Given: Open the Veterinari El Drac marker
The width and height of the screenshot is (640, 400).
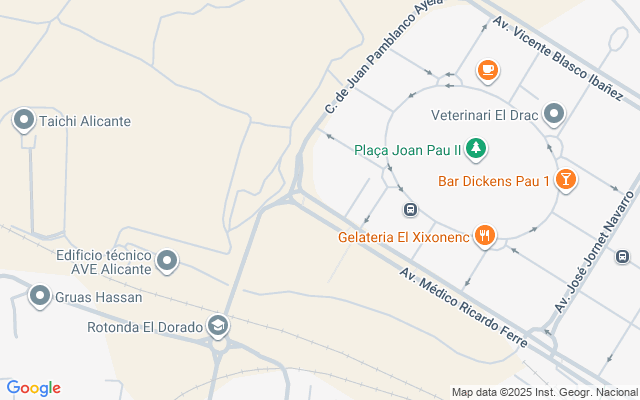Looking at the screenshot, I should pos(554,116).
